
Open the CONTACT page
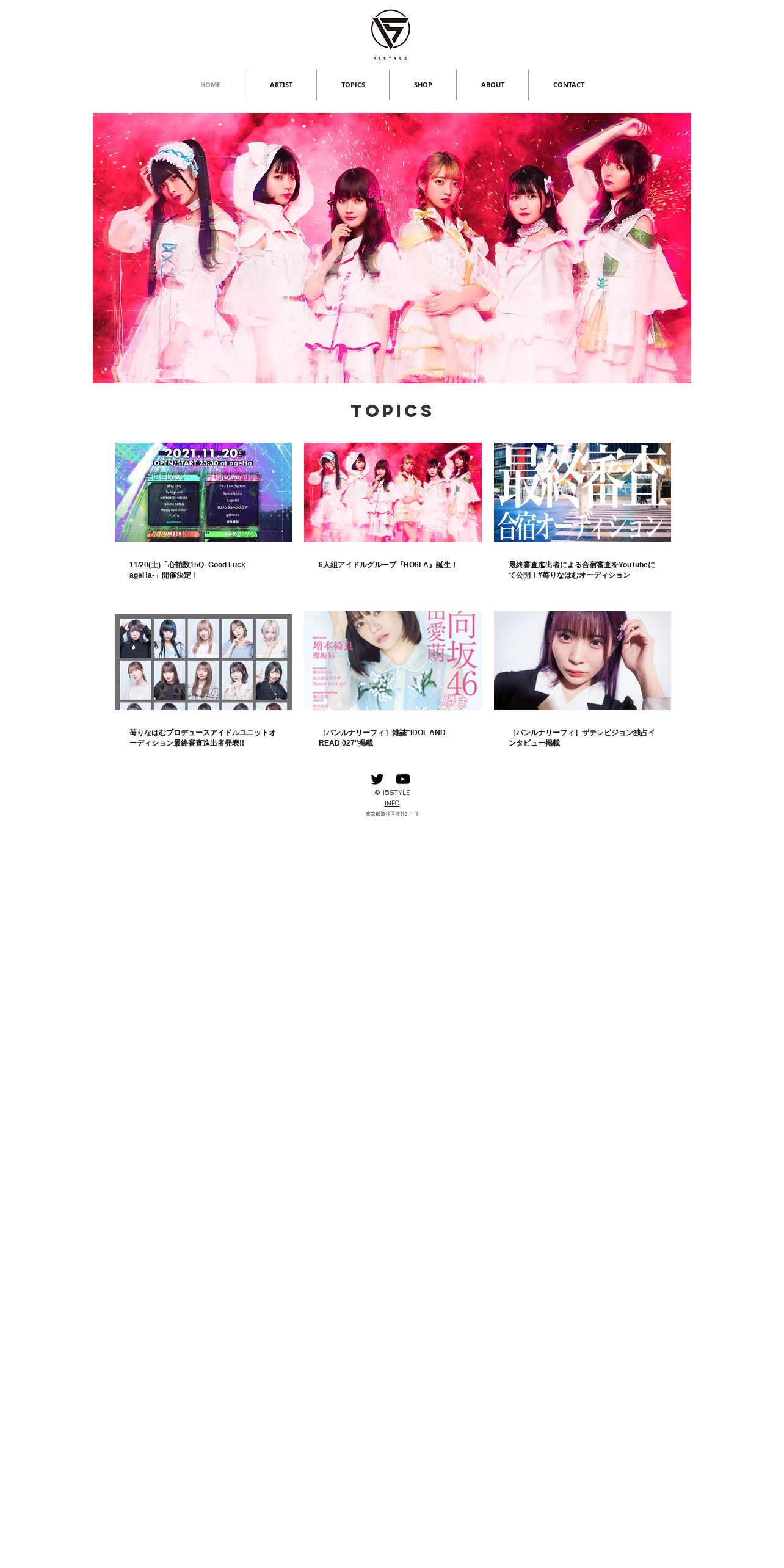pos(568,85)
